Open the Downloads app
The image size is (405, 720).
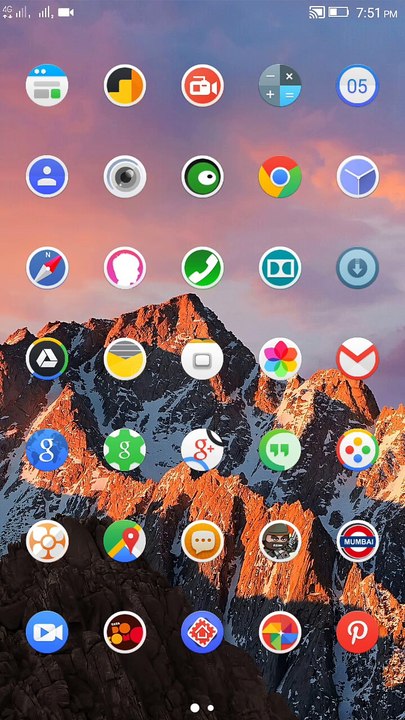(357, 268)
